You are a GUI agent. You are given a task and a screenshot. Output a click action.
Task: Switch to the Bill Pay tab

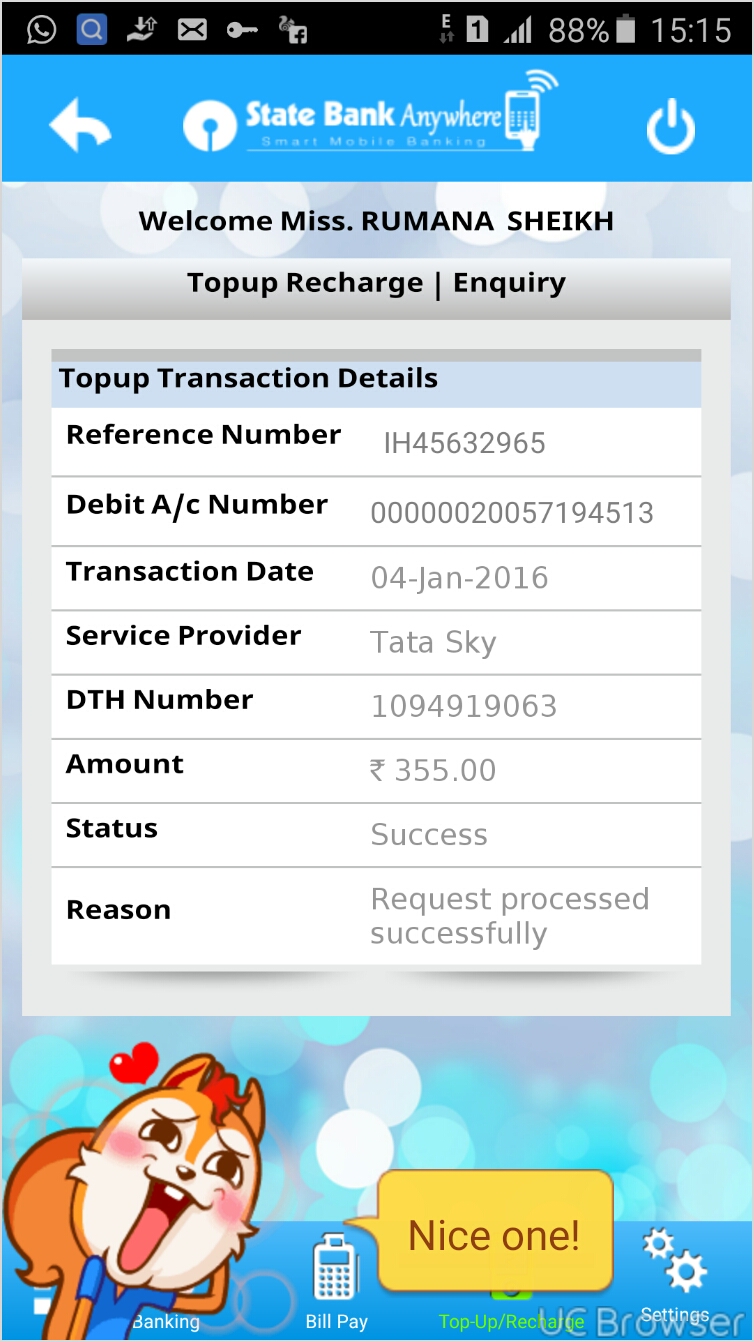pyautogui.click(x=336, y=1285)
